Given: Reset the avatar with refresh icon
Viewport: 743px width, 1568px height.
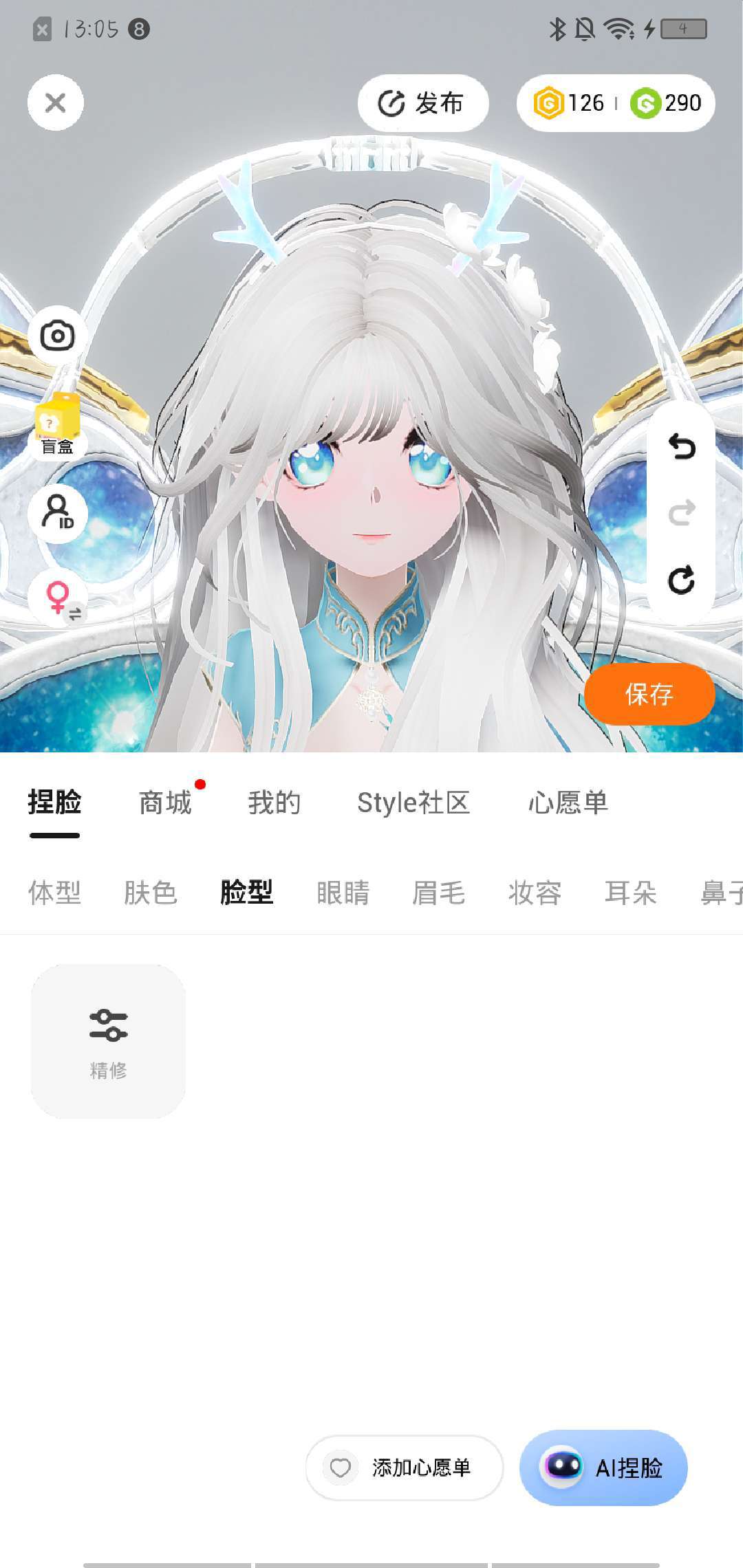Looking at the screenshot, I should coord(681,580).
